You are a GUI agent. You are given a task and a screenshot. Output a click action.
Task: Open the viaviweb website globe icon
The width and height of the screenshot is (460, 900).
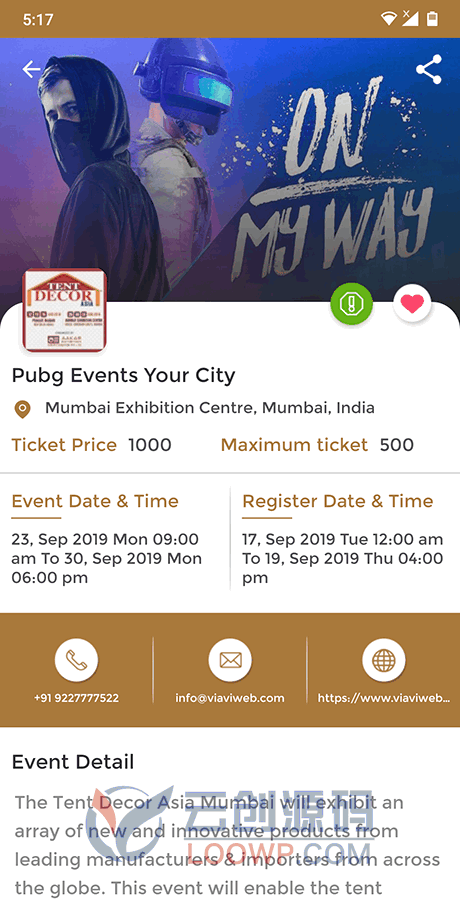(384, 661)
